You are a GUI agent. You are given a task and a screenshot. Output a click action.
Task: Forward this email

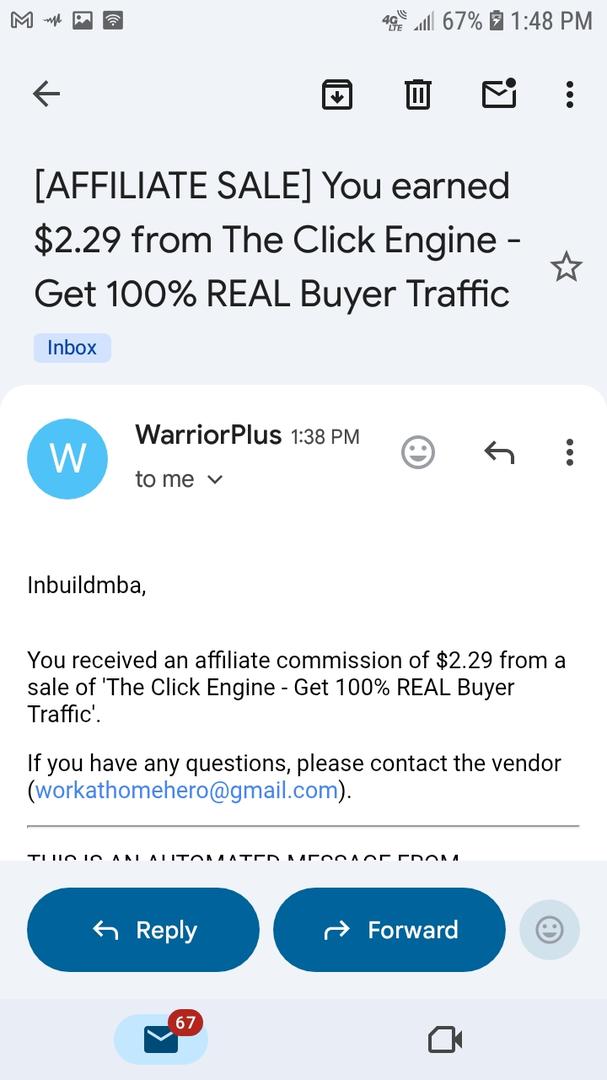(x=389, y=930)
